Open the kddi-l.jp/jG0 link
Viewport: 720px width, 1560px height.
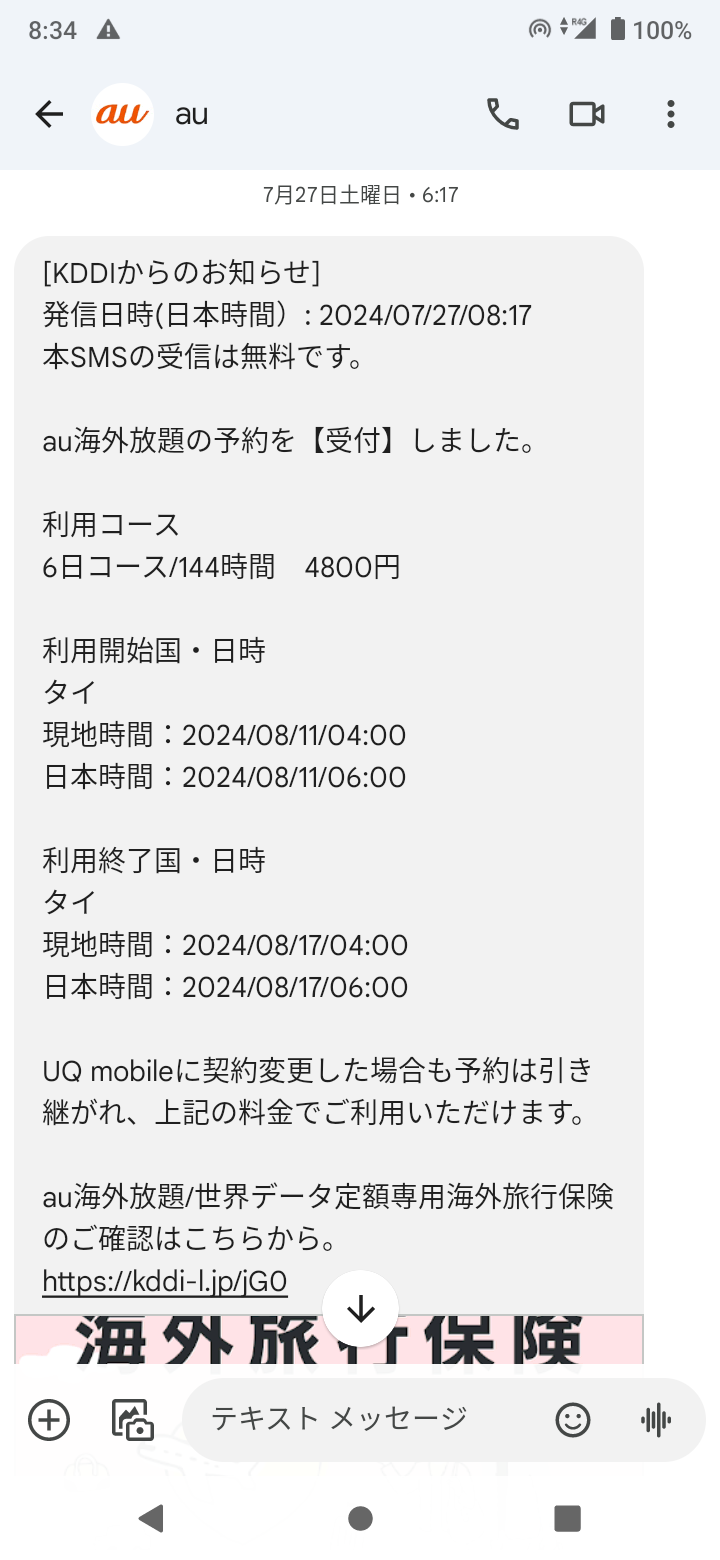tap(165, 1281)
